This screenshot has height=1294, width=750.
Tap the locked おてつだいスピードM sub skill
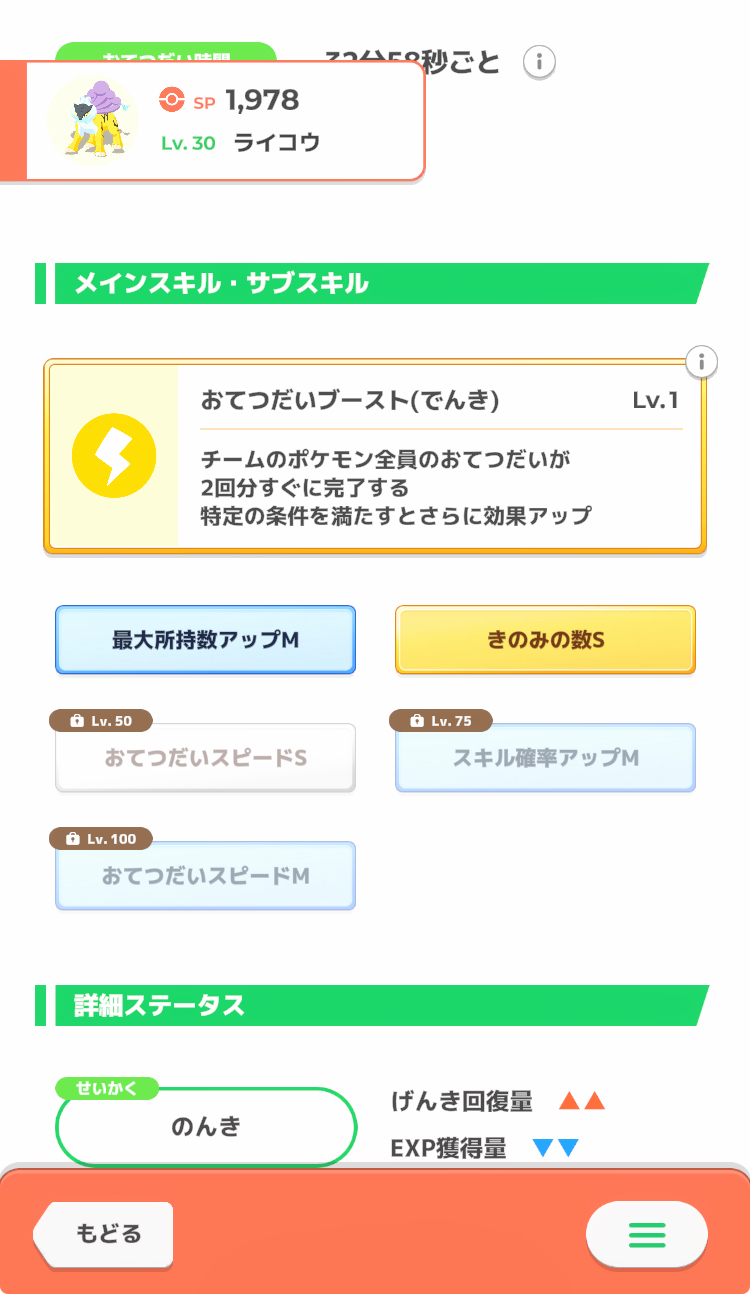click(205, 876)
